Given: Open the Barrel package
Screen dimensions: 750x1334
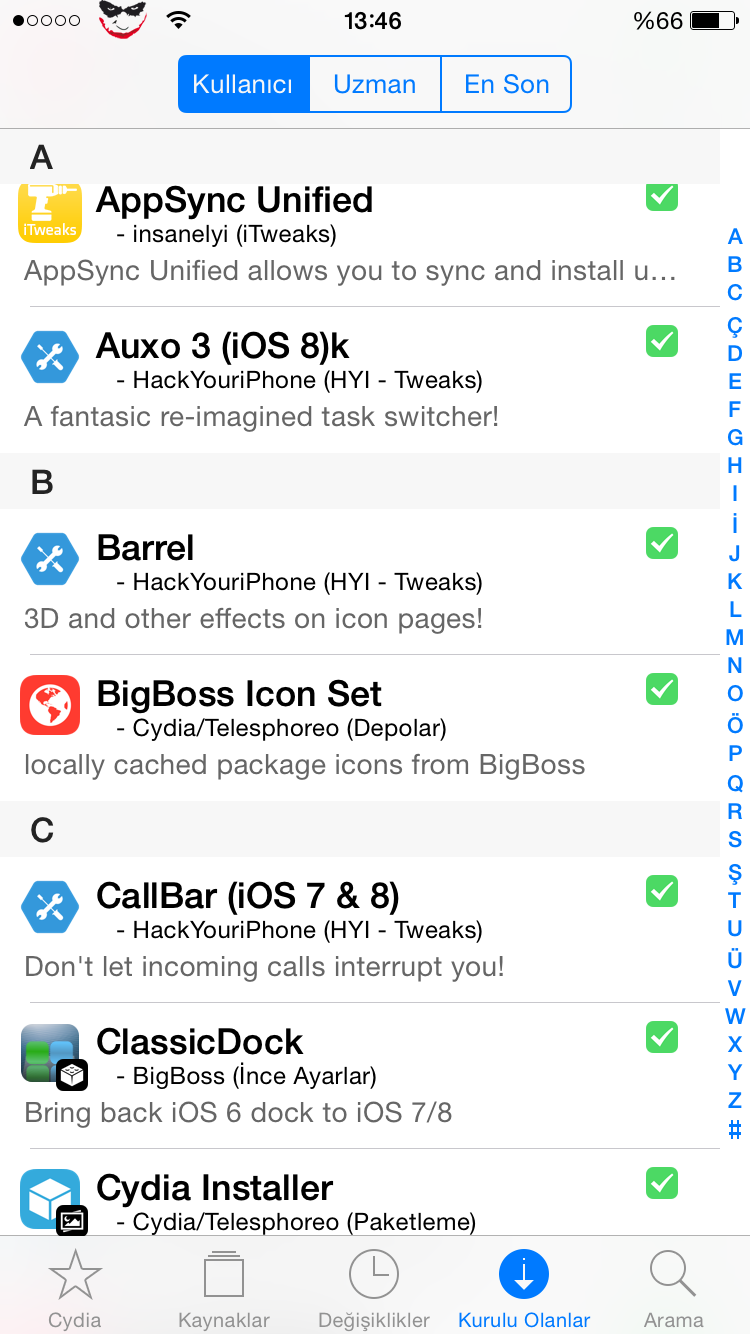Looking at the screenshot, I should click(360, 582).
